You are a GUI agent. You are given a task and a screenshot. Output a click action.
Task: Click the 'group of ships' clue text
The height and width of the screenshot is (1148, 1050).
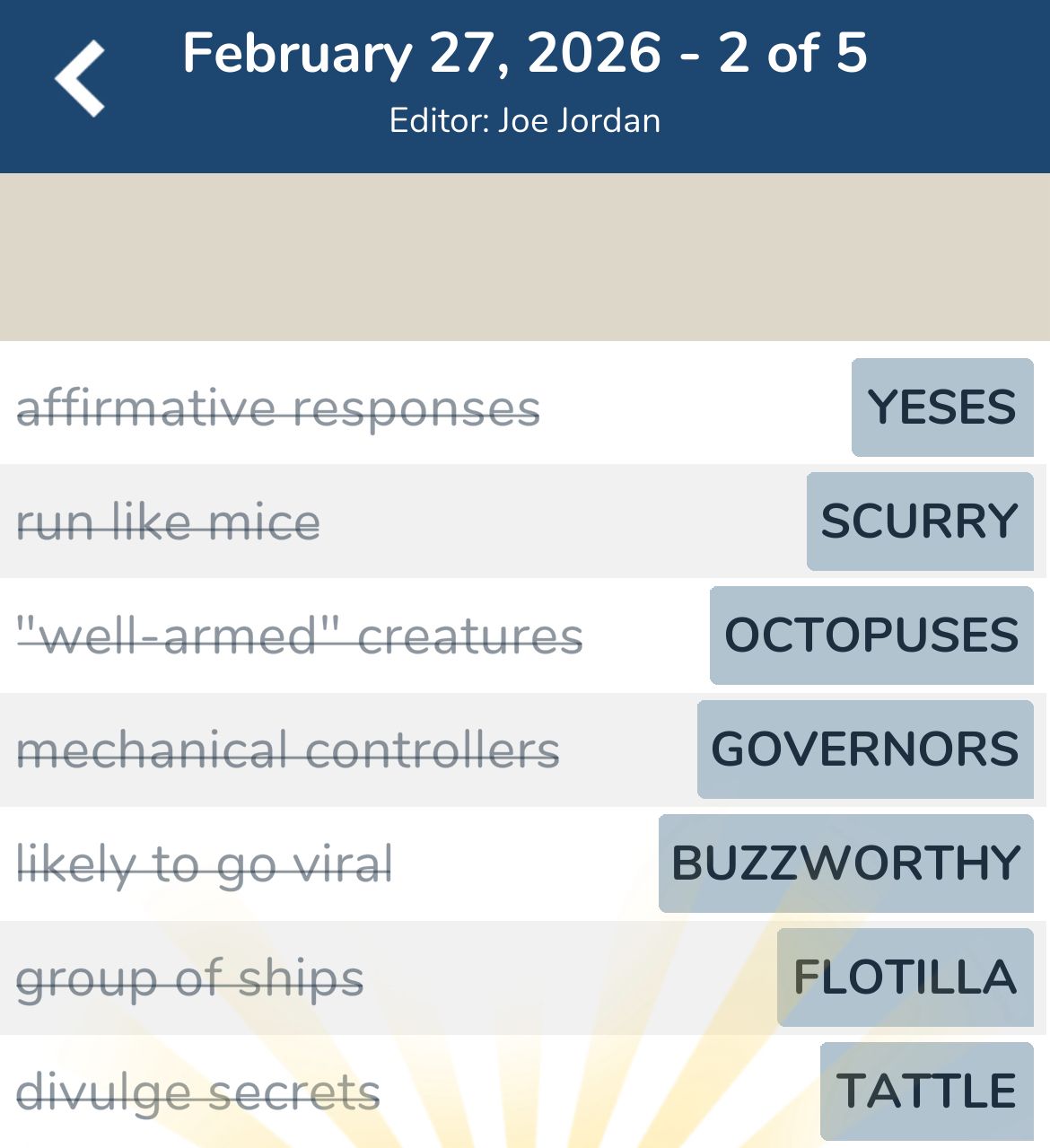pyautogui.click(x=190, y=977)
